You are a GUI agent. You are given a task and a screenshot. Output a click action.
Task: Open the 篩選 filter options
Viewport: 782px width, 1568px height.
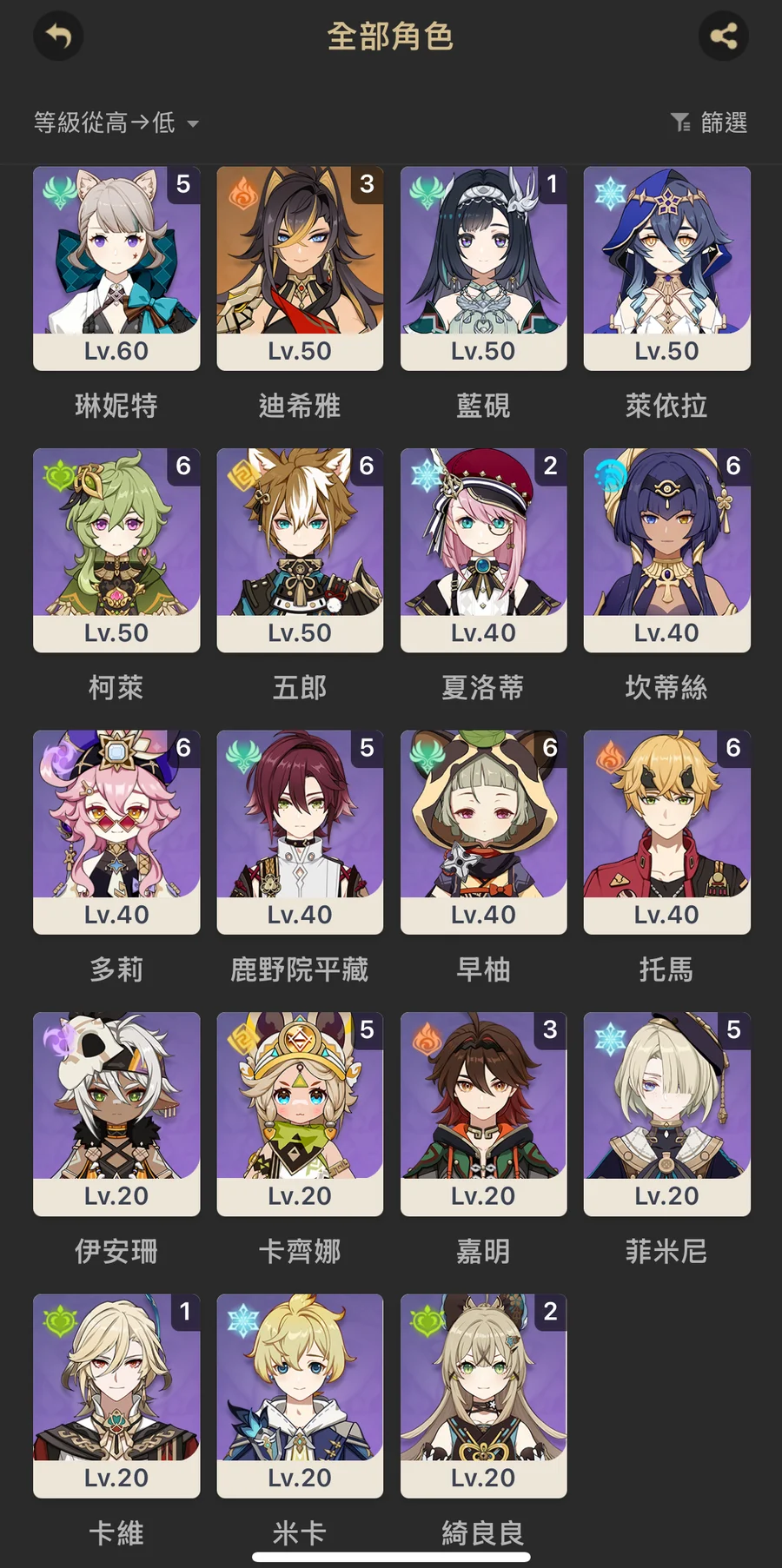click(x=709, y=122)
